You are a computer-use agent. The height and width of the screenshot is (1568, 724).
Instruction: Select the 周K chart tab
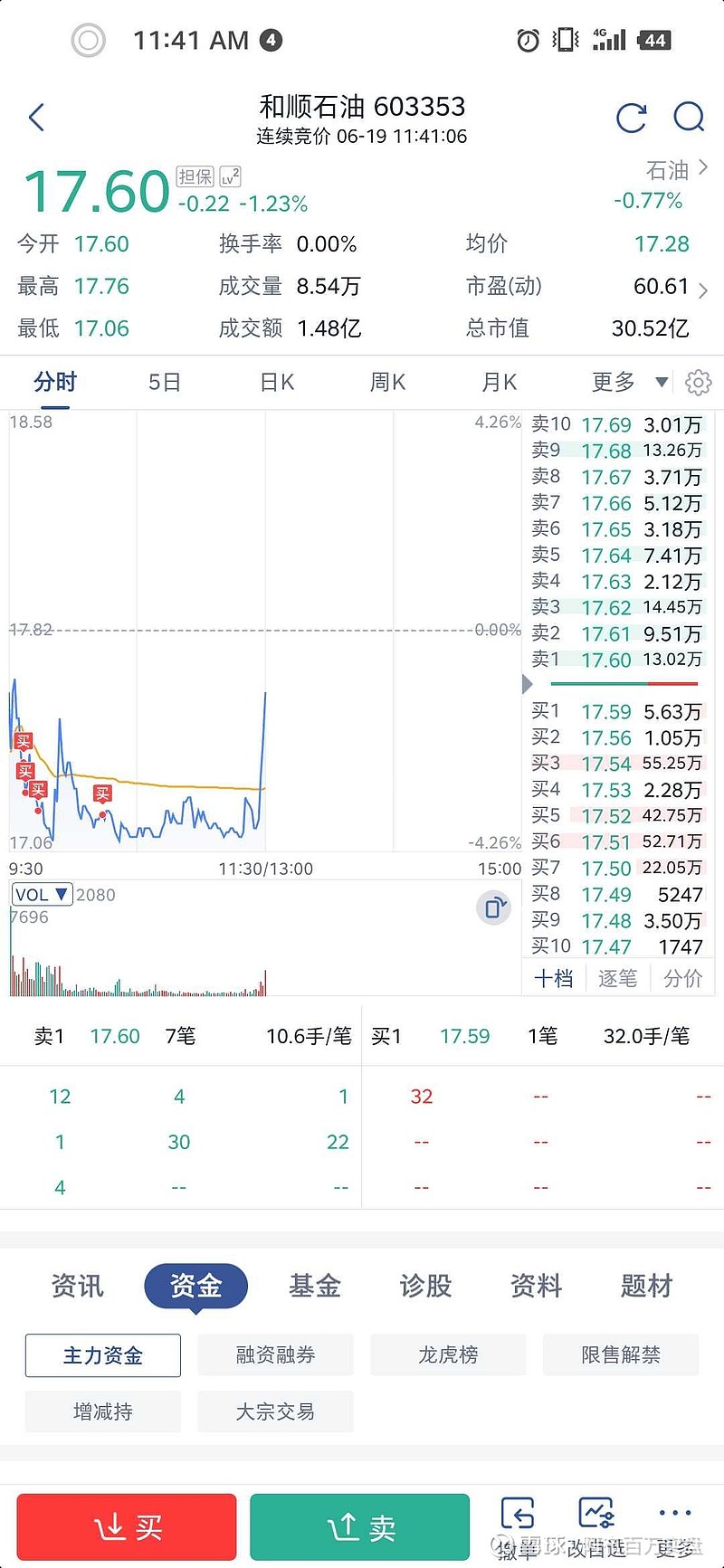pyautogui.click(x=387, y=383)
